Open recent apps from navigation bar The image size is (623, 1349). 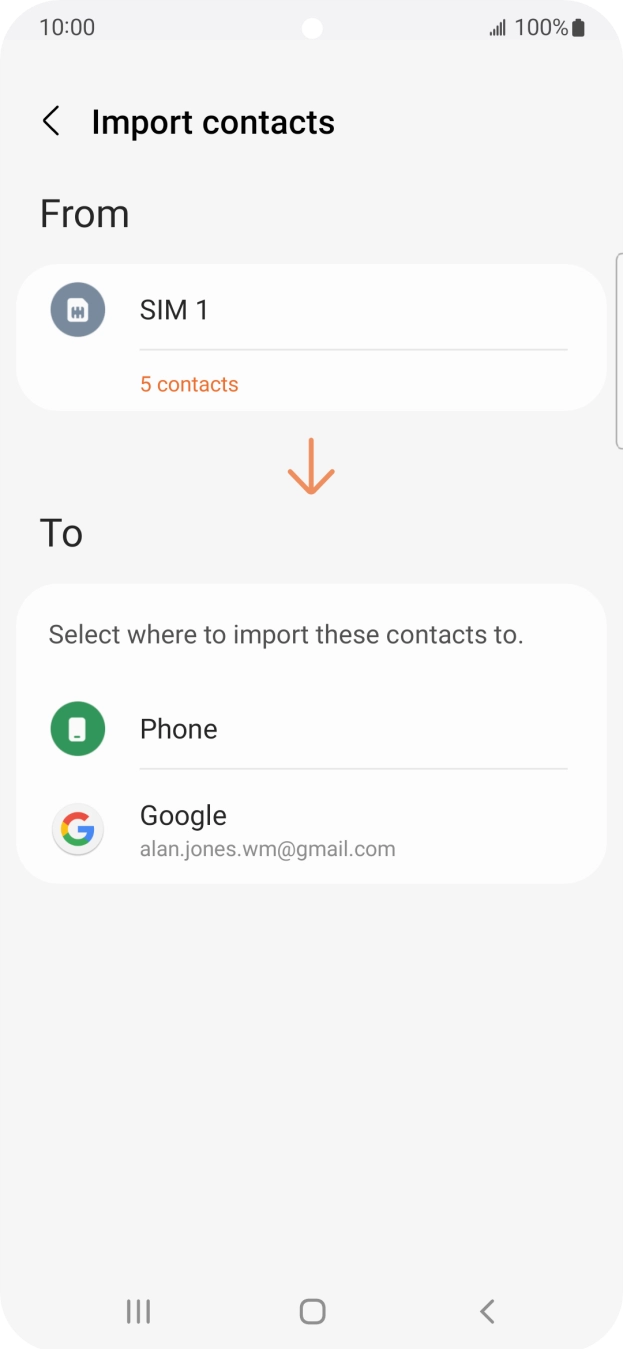click(138, 1311)
